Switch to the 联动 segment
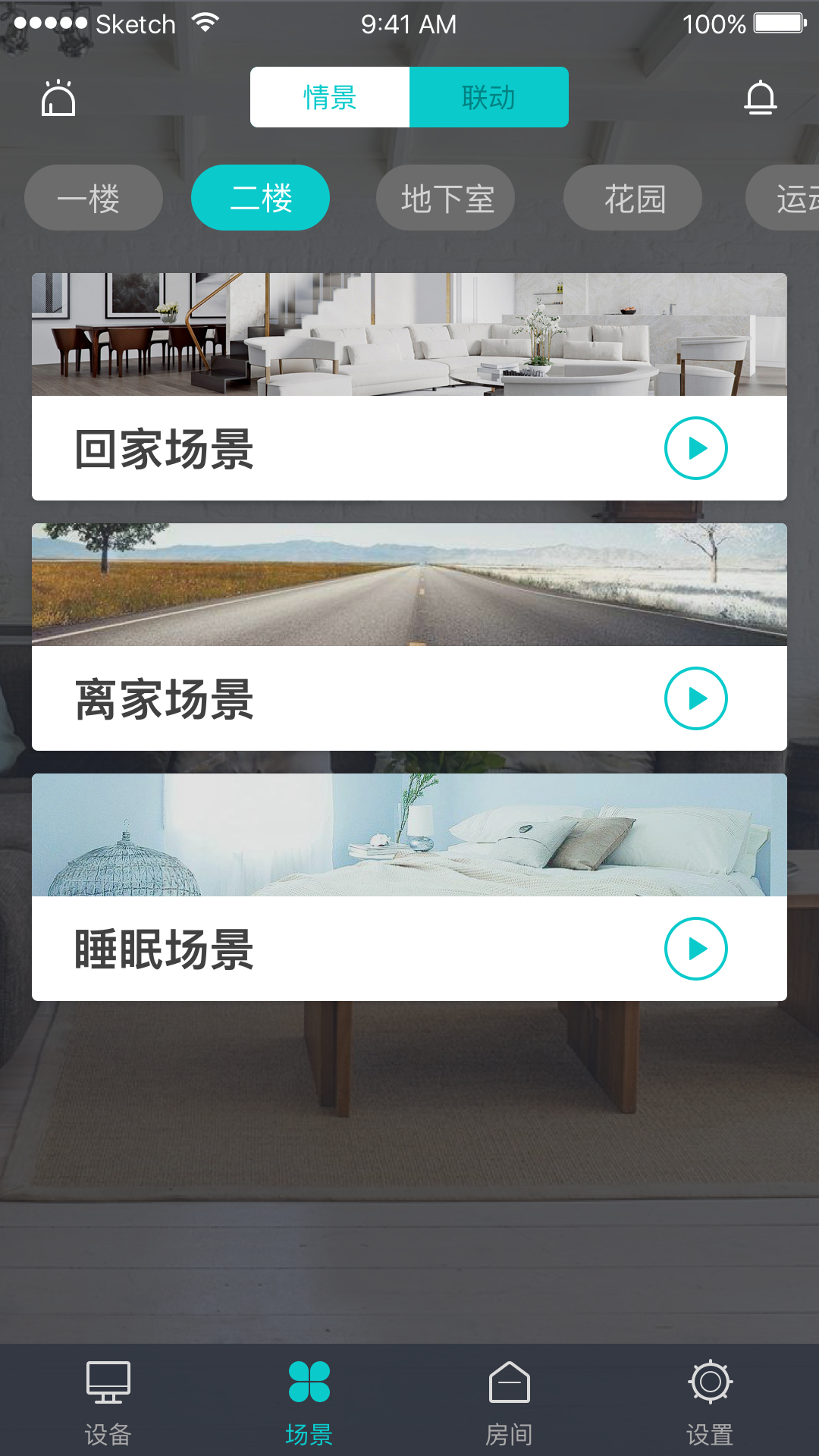Viewport: 819px width, 1456px height. point(489,97)
